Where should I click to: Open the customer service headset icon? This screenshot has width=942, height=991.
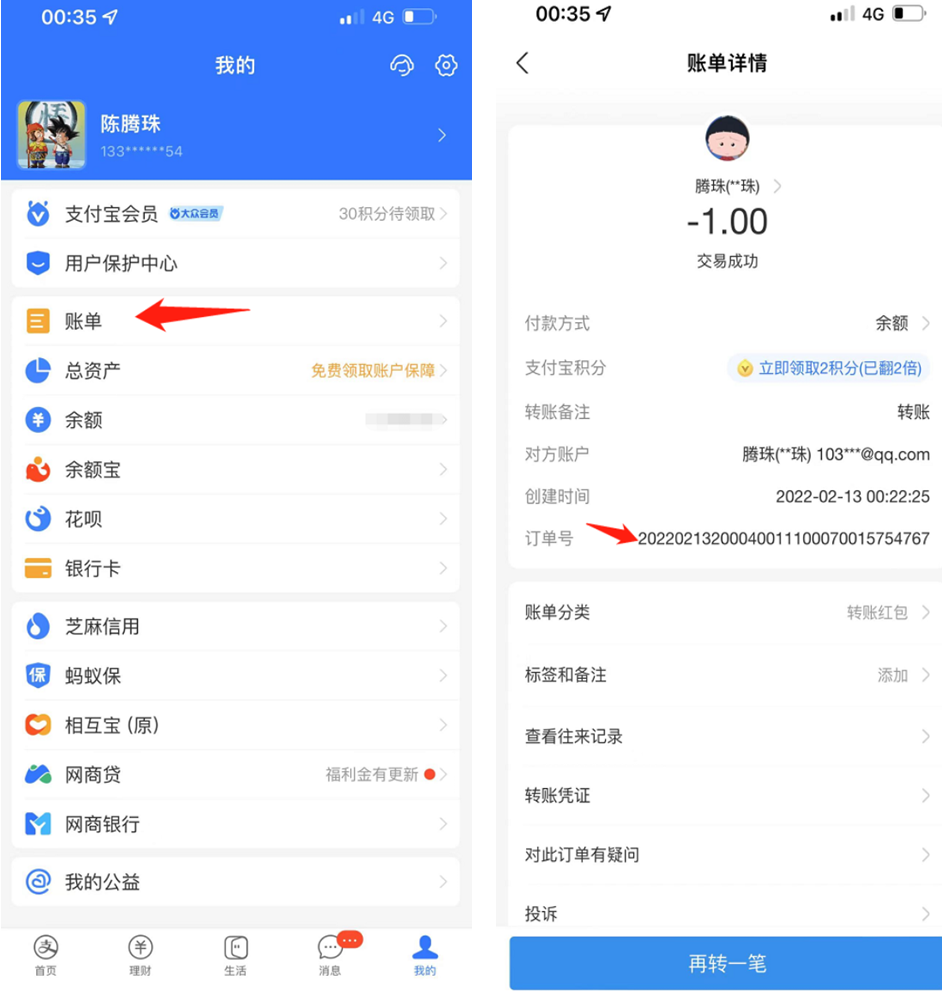click(402, 66)
